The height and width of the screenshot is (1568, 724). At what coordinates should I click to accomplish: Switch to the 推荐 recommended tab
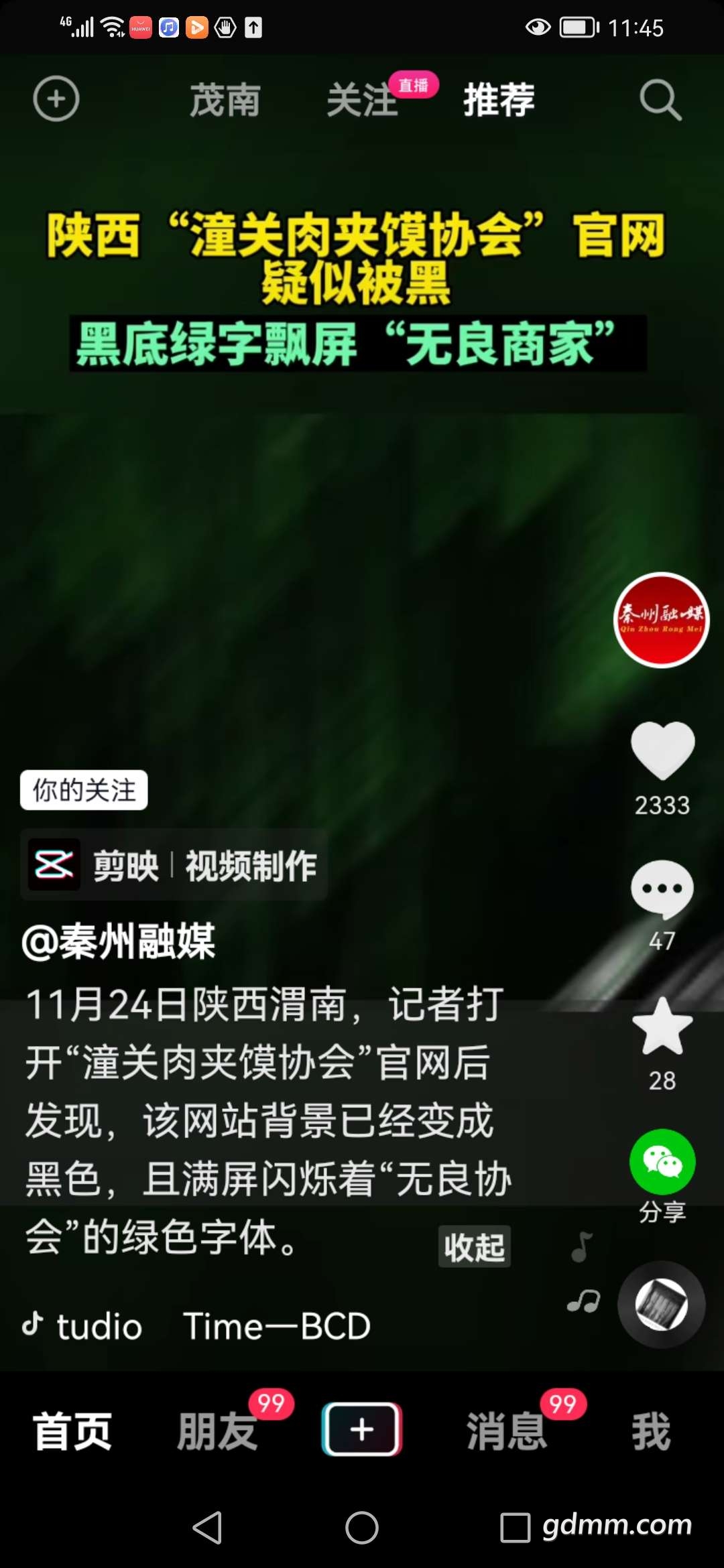[x=499, y=101]
